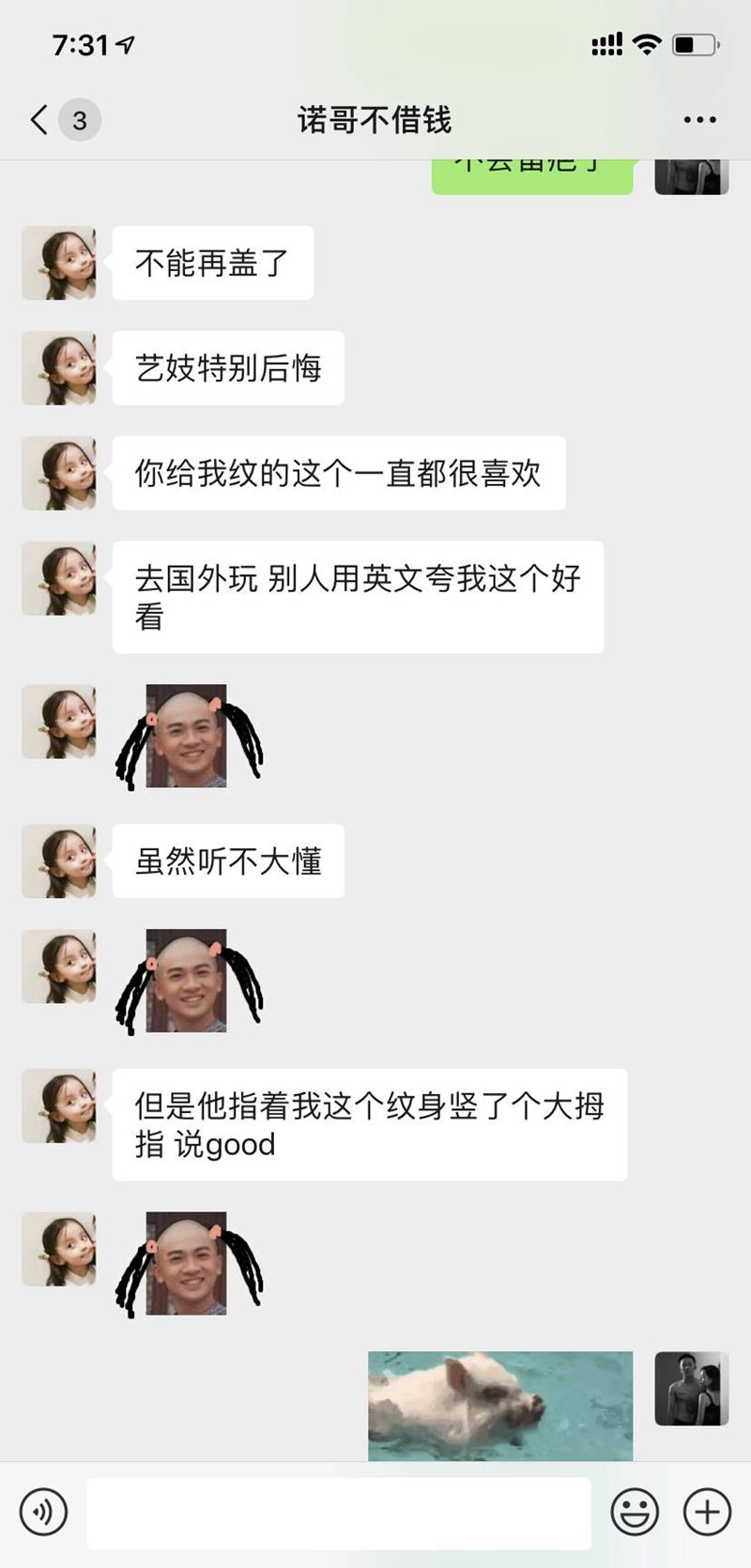Screen dimensions: 751x1568
Task: Switch to voice message input
Action: pos(43,1512)
